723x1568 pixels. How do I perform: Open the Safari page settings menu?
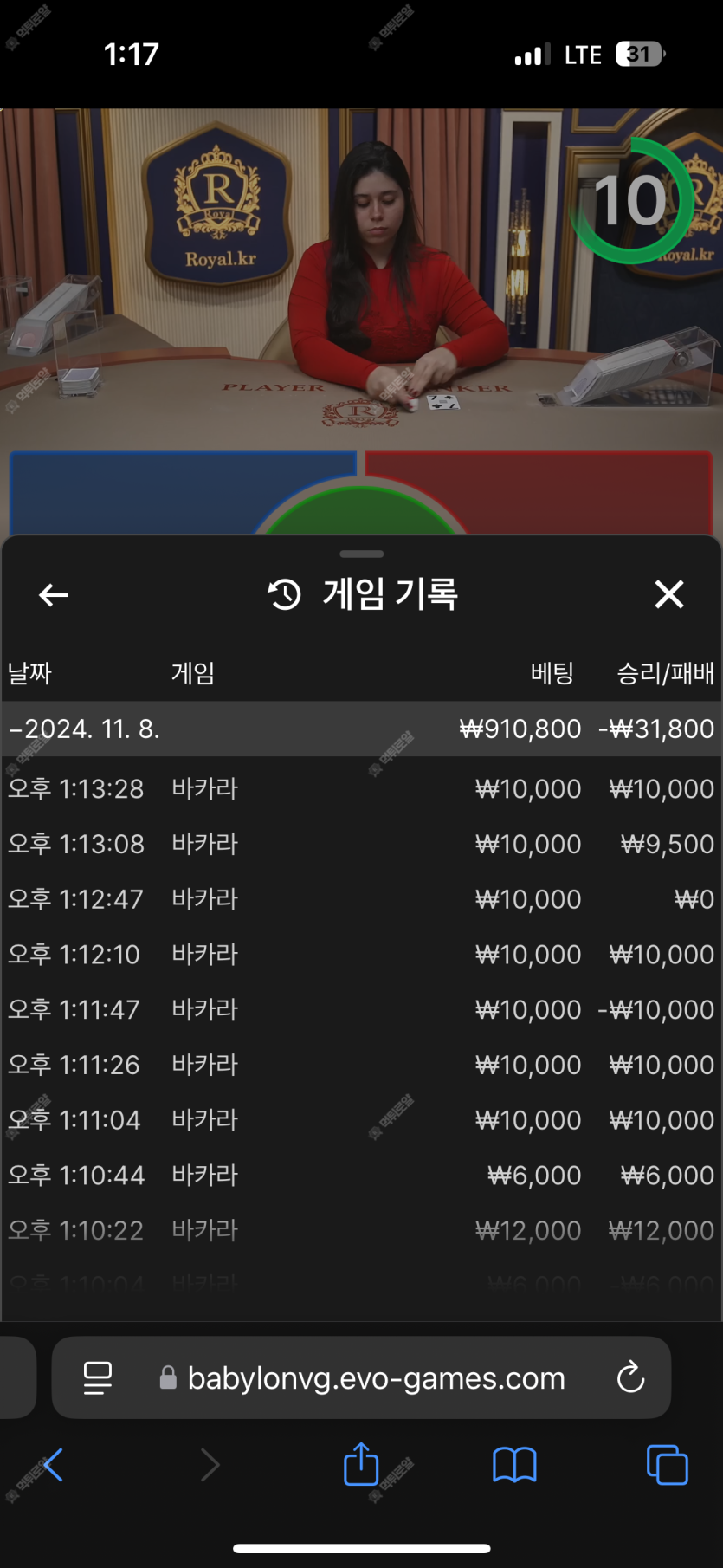[98, 1377]
